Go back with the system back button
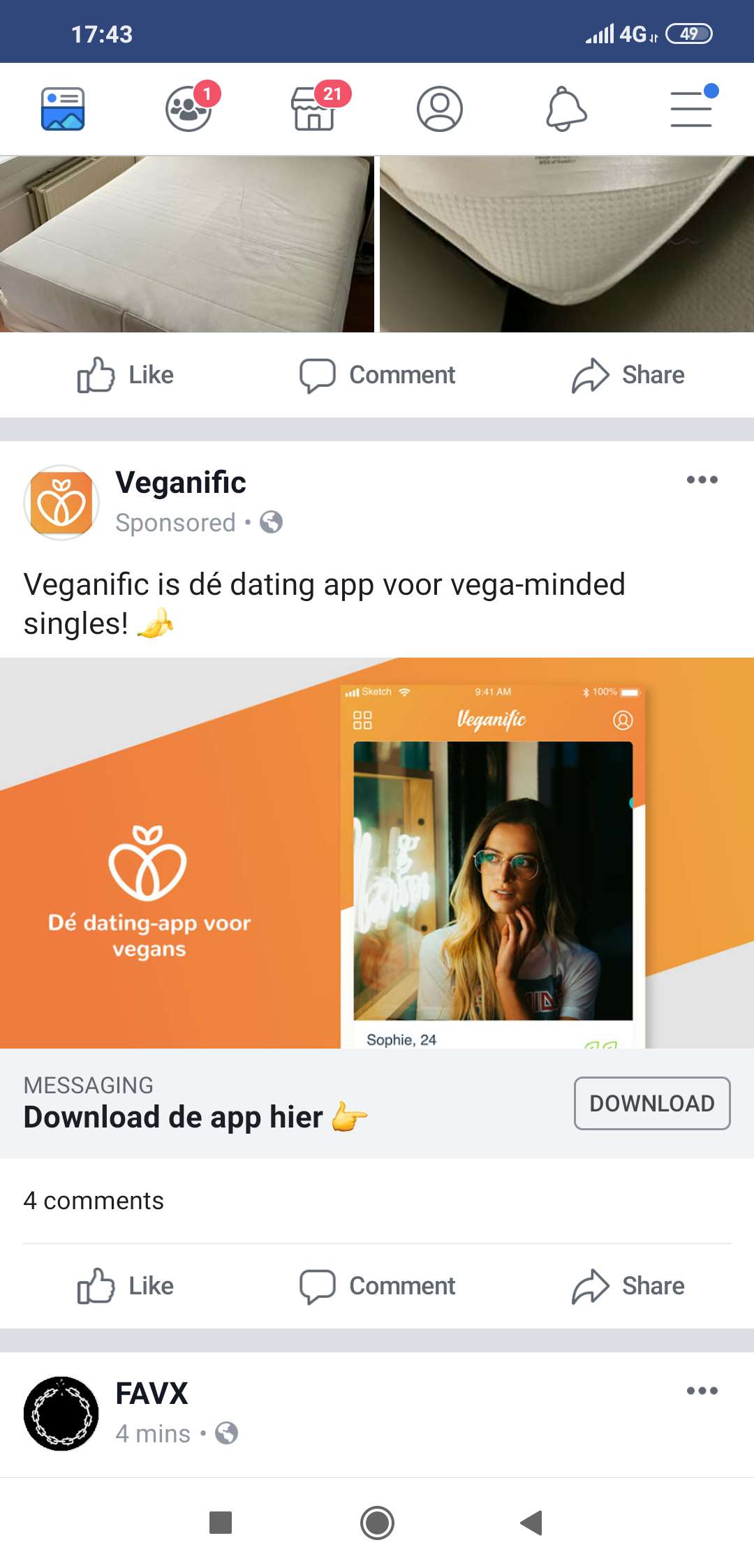 pyautogui.click(x=532, y=1523)
